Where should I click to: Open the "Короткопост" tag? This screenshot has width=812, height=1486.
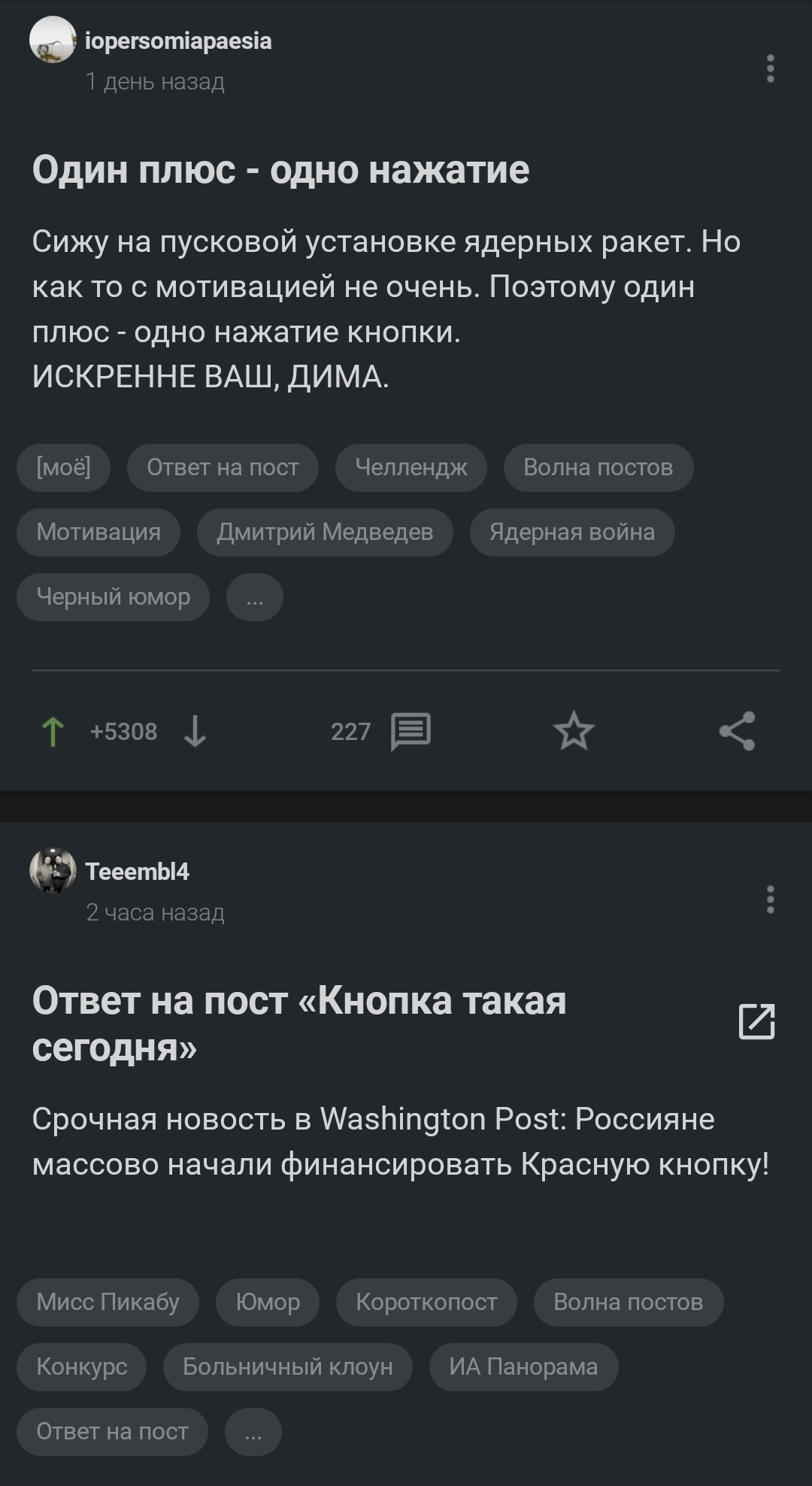[426, 1303]
